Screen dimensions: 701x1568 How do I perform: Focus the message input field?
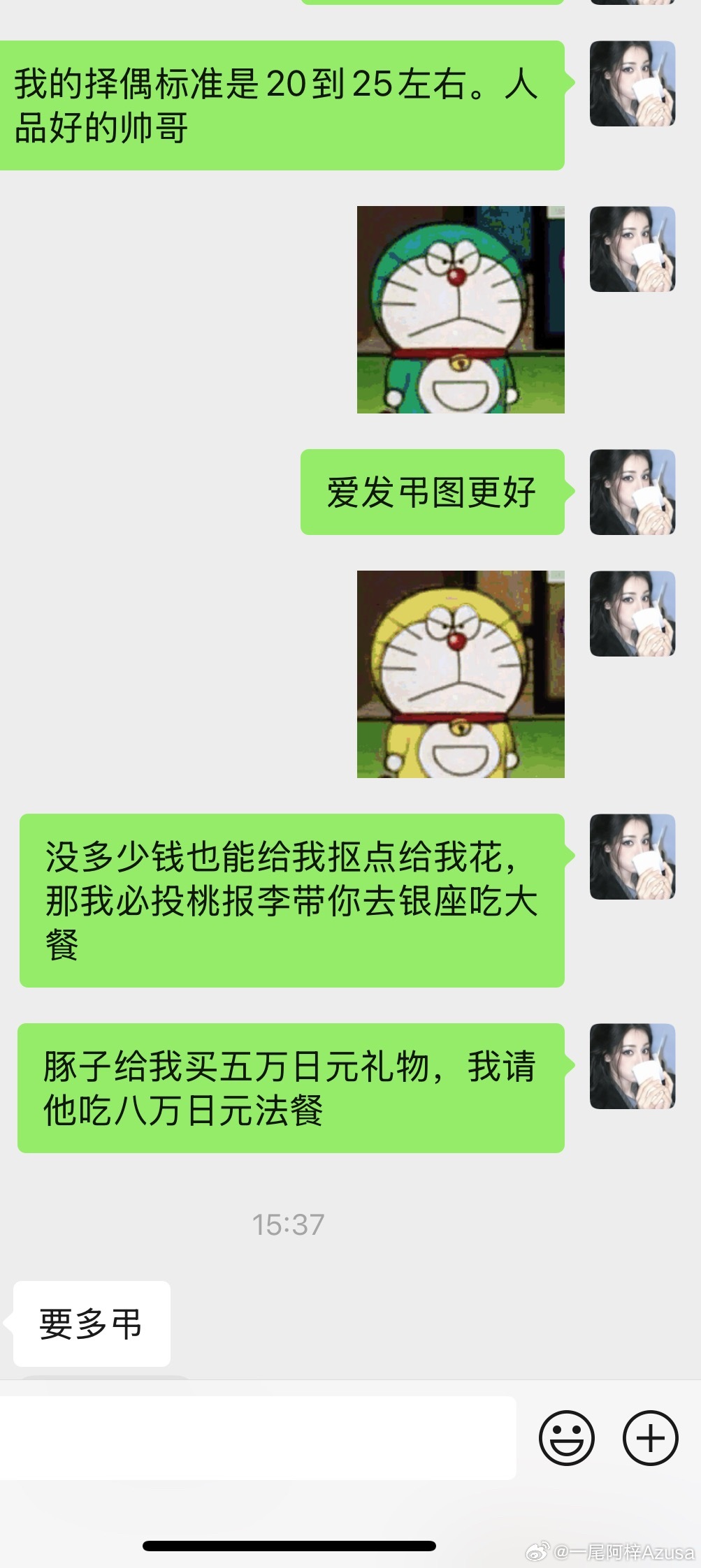point(257,1437)
